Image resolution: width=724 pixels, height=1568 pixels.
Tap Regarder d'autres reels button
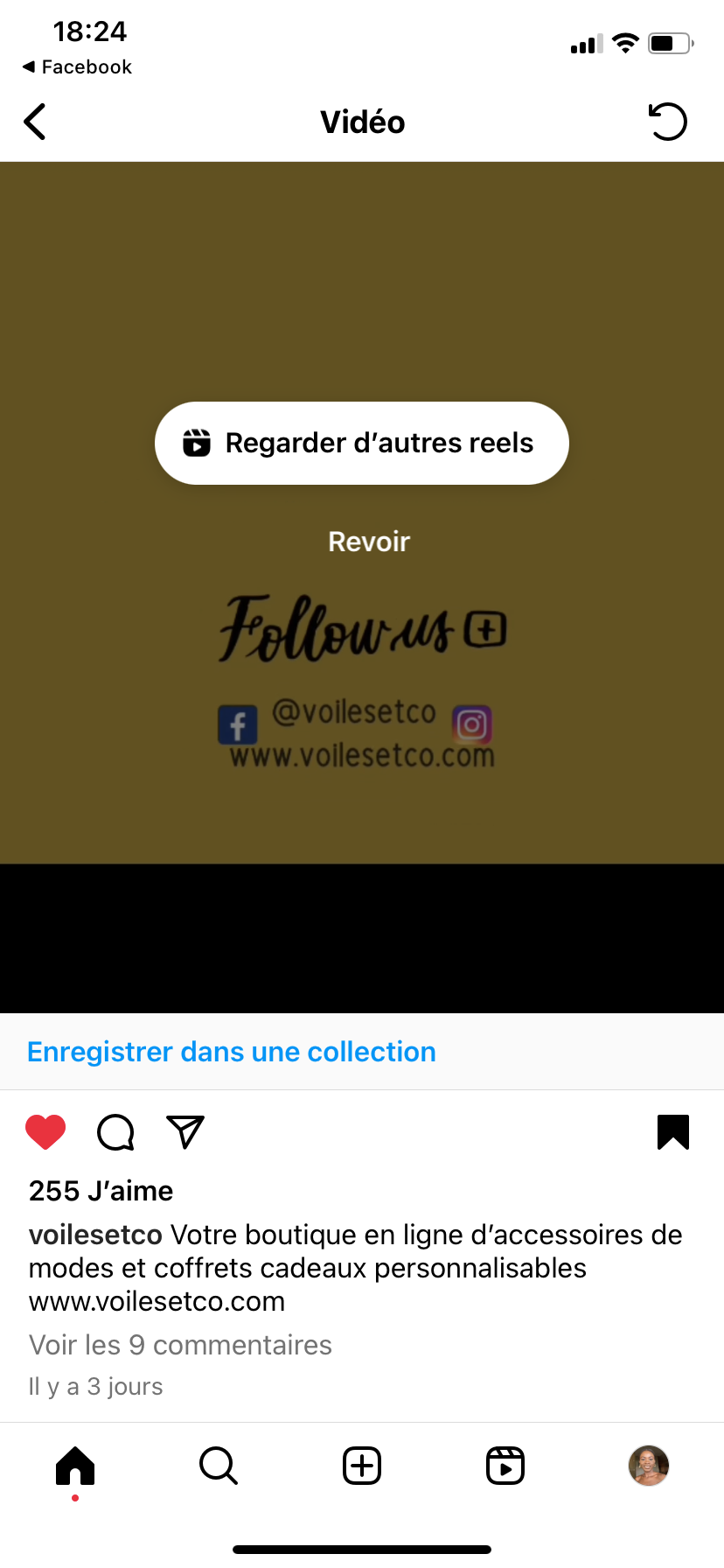(x=362, y=443)
